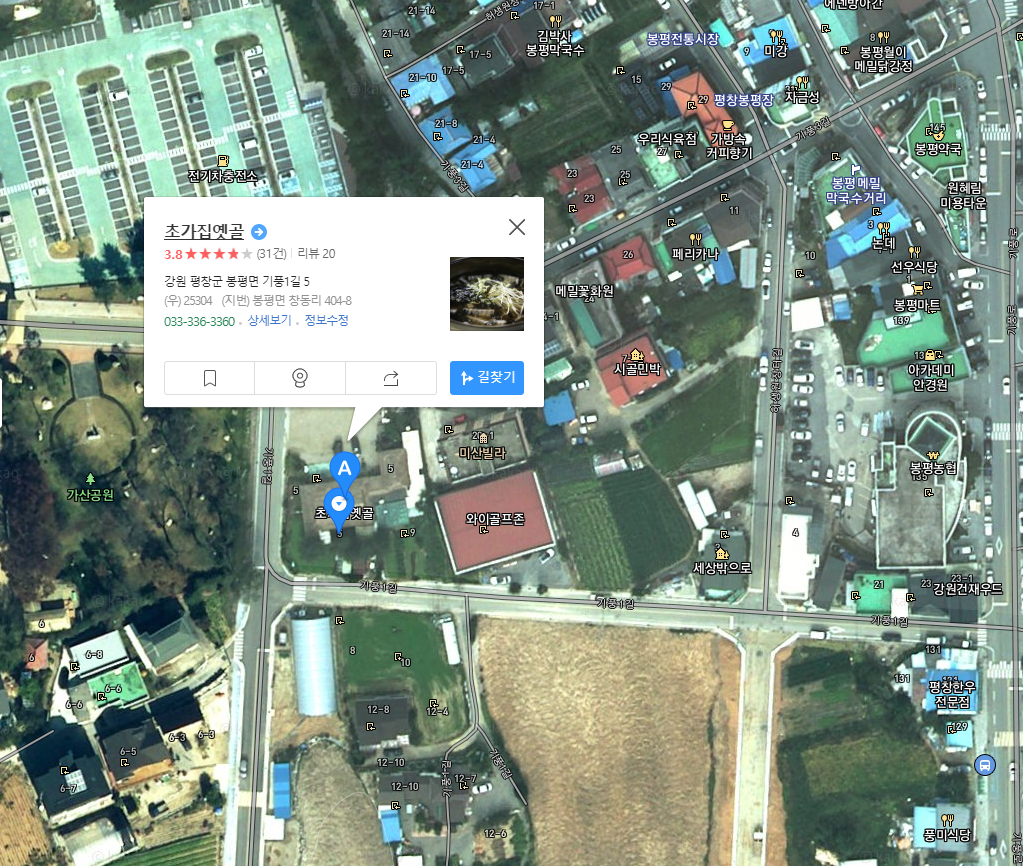The width and height of the screenshot is (1023, 866).
Task: Call the phone number 033-336-3360
Action: (199, 321)
